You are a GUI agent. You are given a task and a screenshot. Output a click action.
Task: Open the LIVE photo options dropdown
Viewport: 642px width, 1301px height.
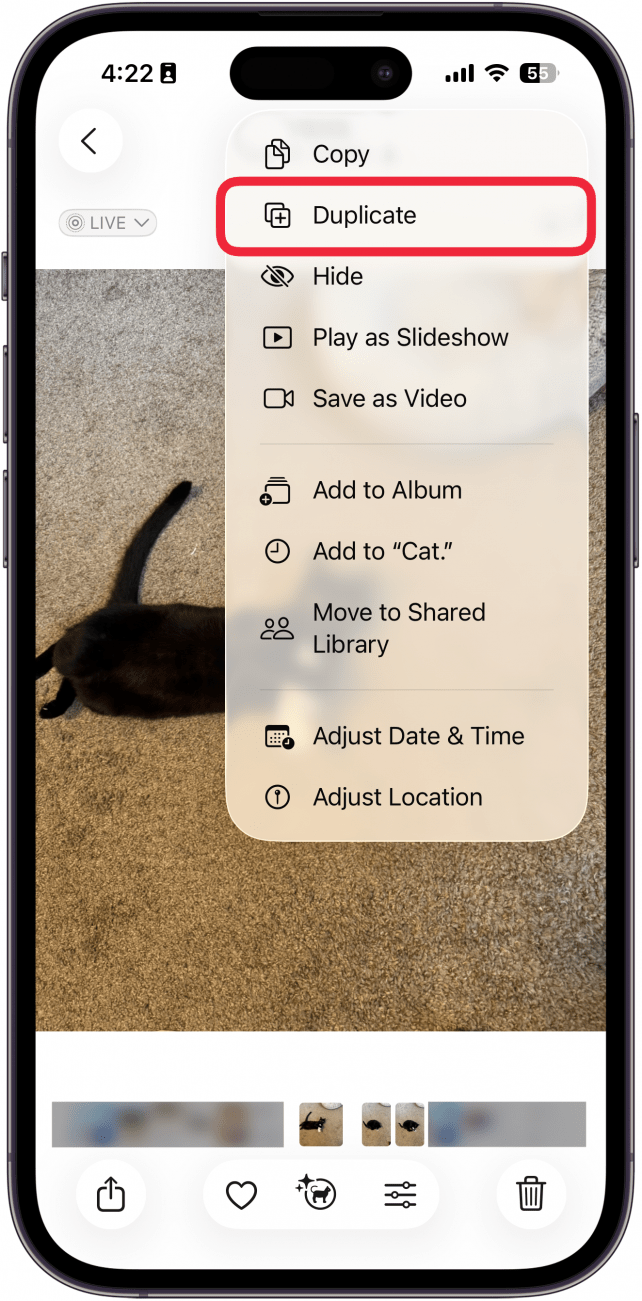coord(108,223)
